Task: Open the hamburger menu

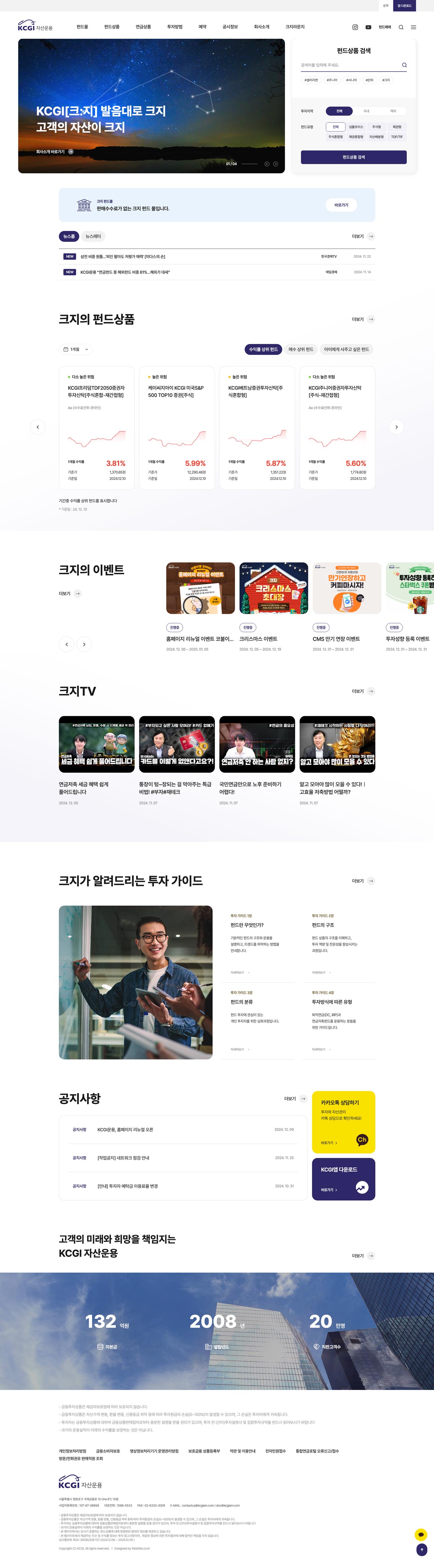Action: click(414, 27)
